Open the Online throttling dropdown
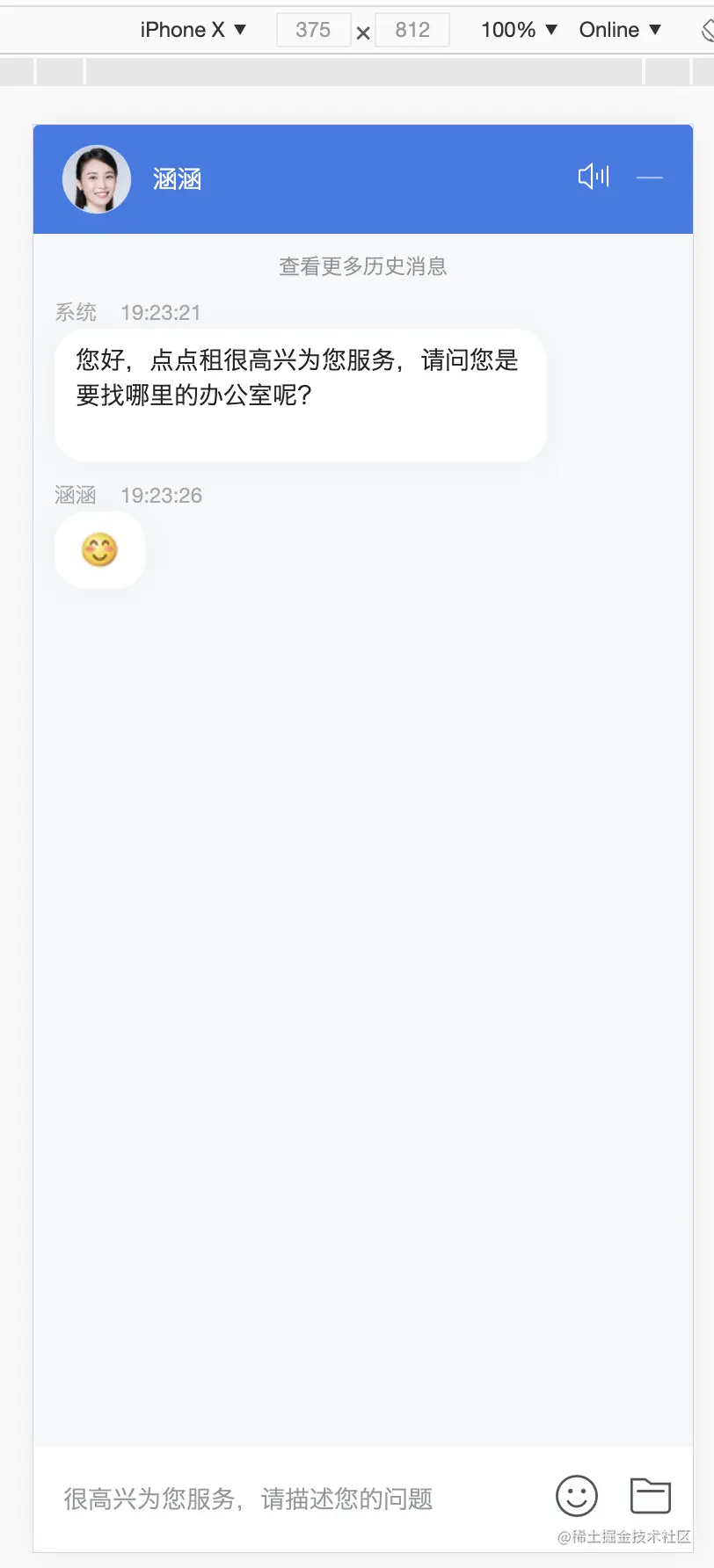714x1568 pixels. [619, 30]
